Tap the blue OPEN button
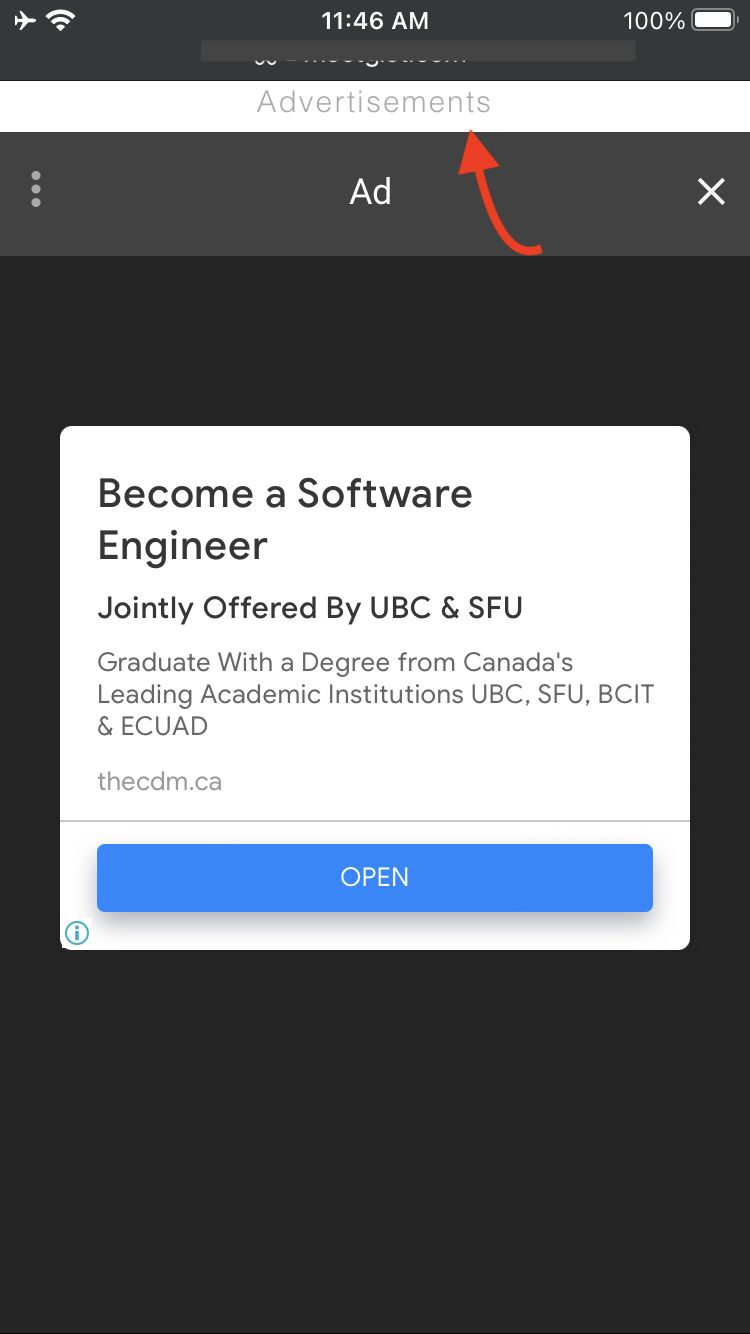 click(x=375, y=878)
